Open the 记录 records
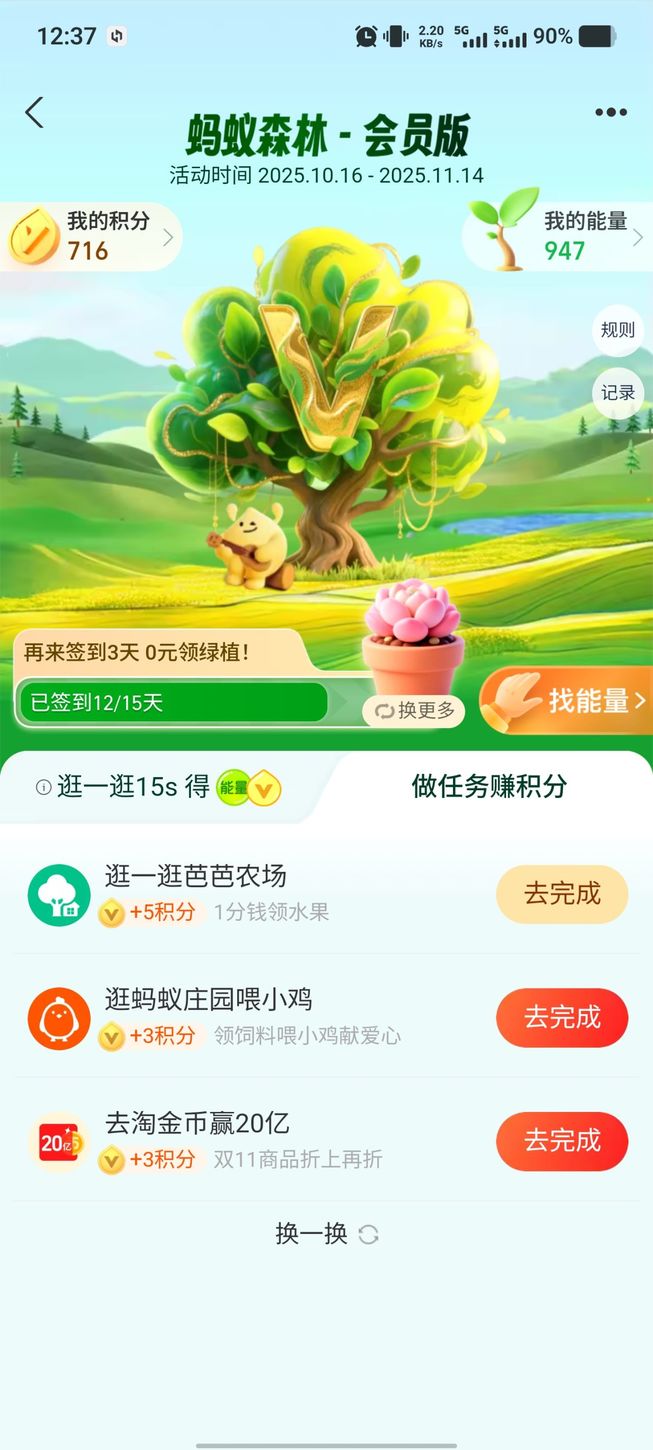Screen dimensions: 653x1450 [x=617, y=393]
